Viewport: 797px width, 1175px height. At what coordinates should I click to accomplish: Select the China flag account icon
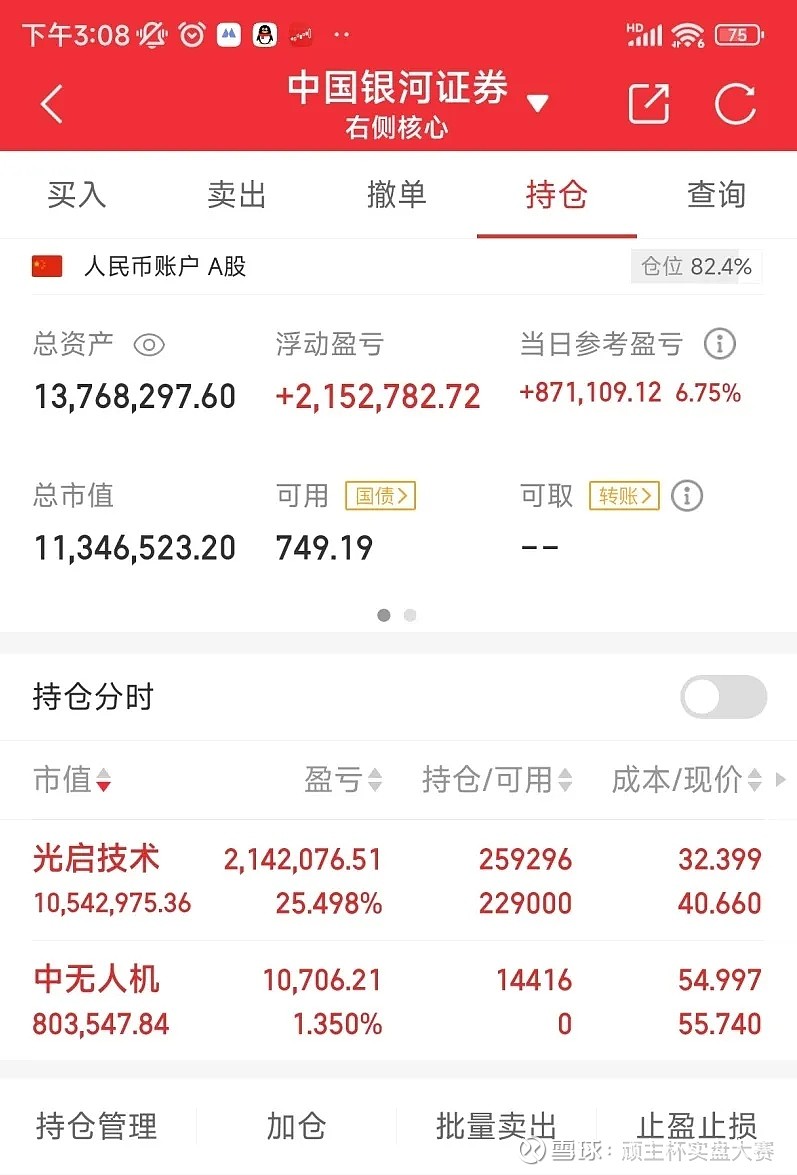pos(47,266)
